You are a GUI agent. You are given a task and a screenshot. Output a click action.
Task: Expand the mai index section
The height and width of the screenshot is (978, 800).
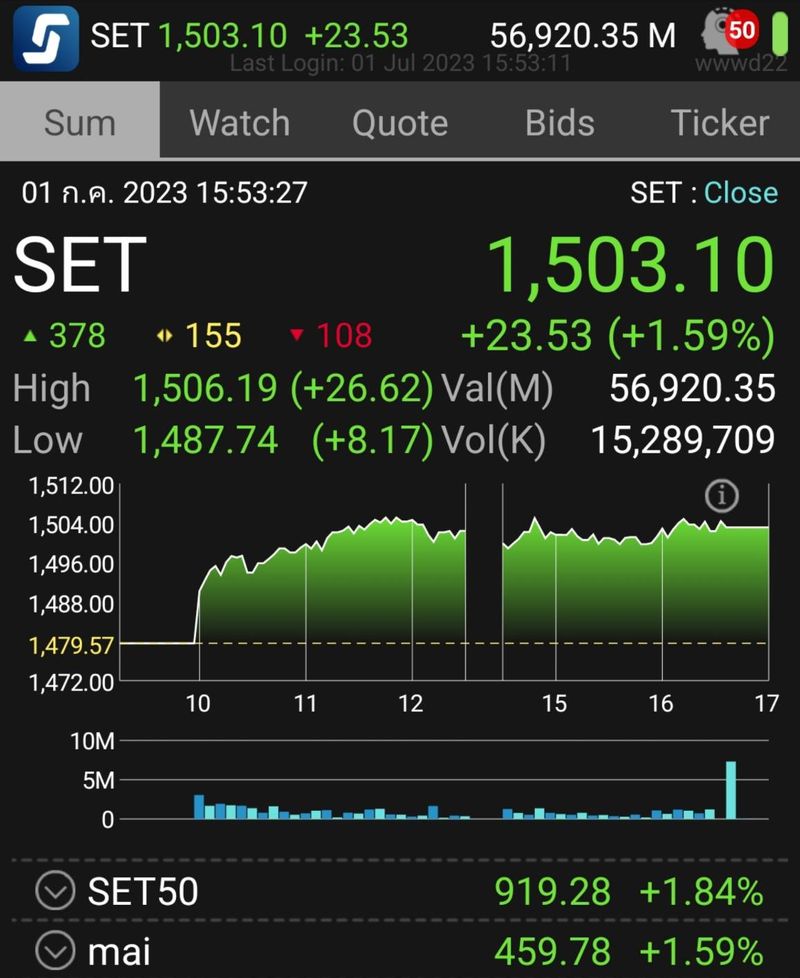[x=57, y=951]
